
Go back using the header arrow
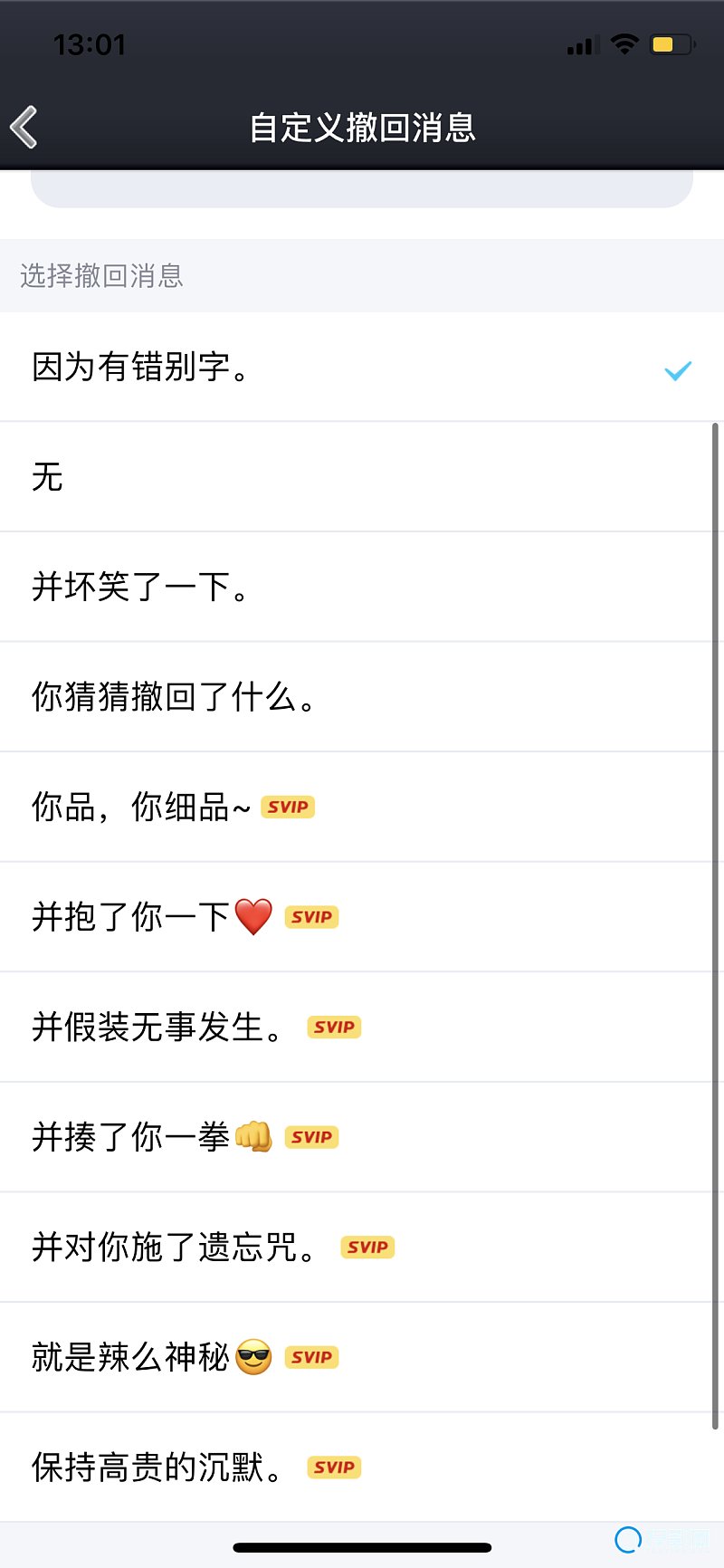click(24, 127)
